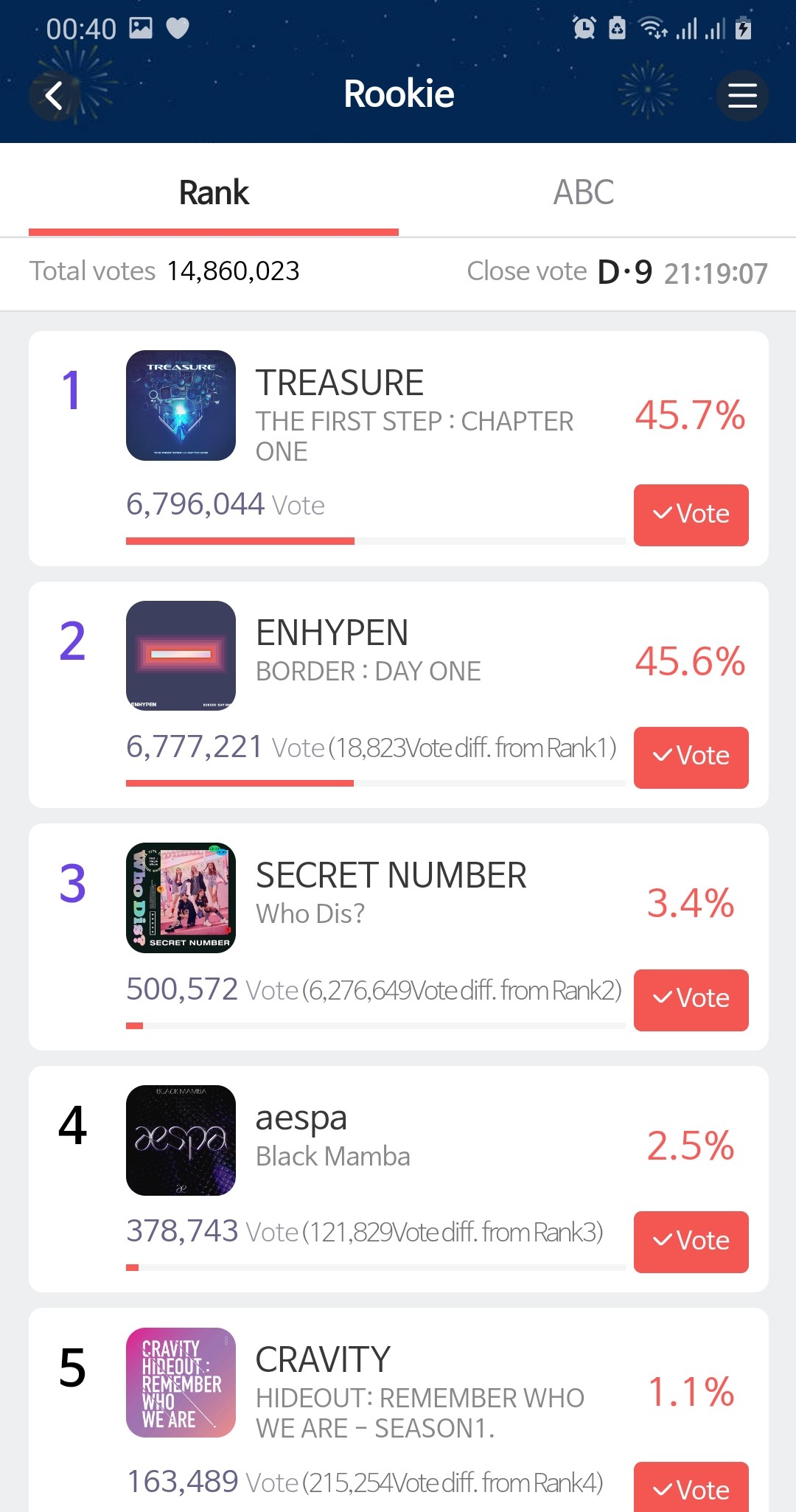Give aespa a vote
The image size is (796, 1512).
pyautogui.click(x=691, y=1241)
